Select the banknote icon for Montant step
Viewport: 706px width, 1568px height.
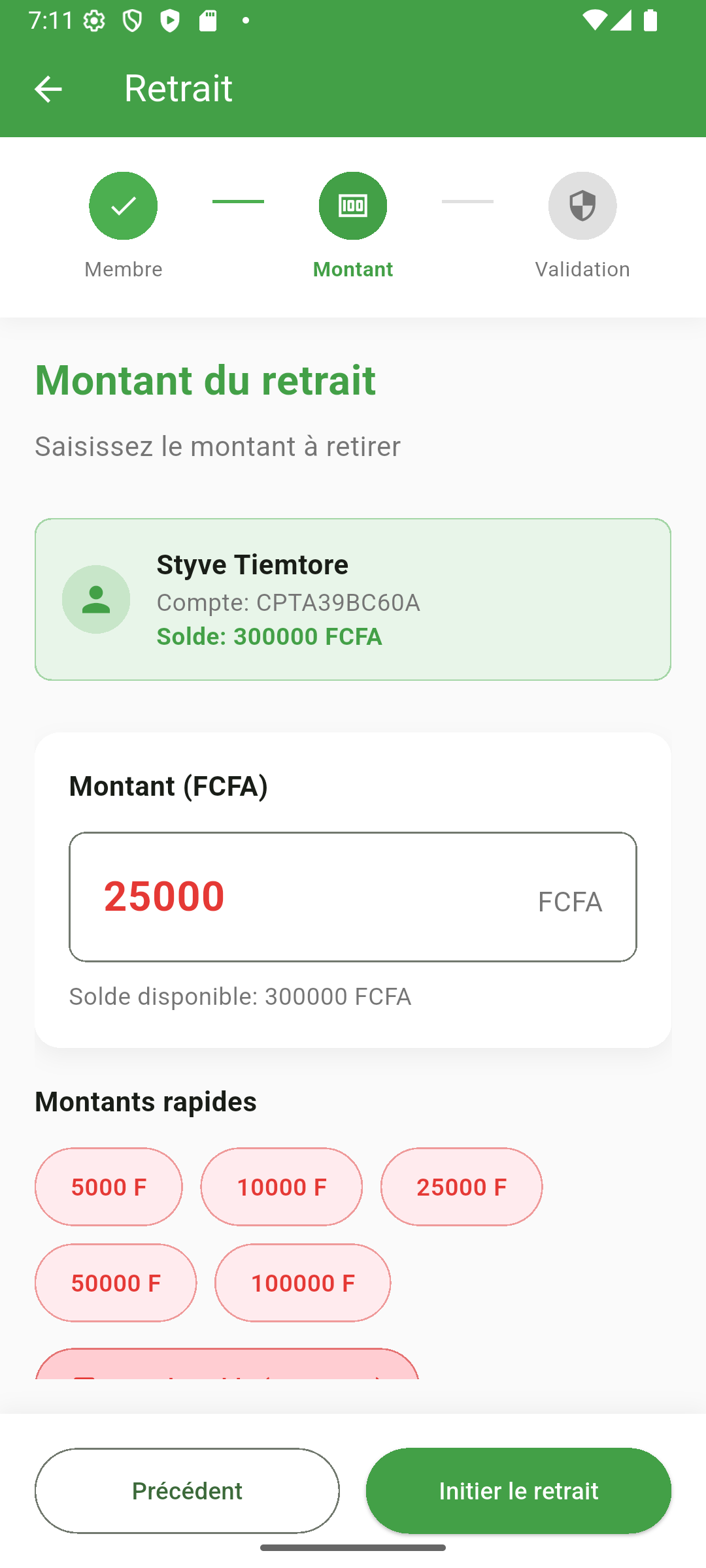click(x=352, y=205)
